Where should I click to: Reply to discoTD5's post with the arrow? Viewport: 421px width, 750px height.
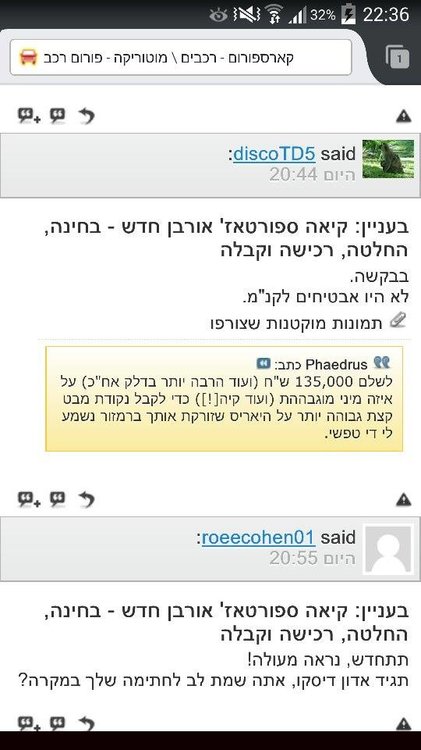[x=87, y=499]
